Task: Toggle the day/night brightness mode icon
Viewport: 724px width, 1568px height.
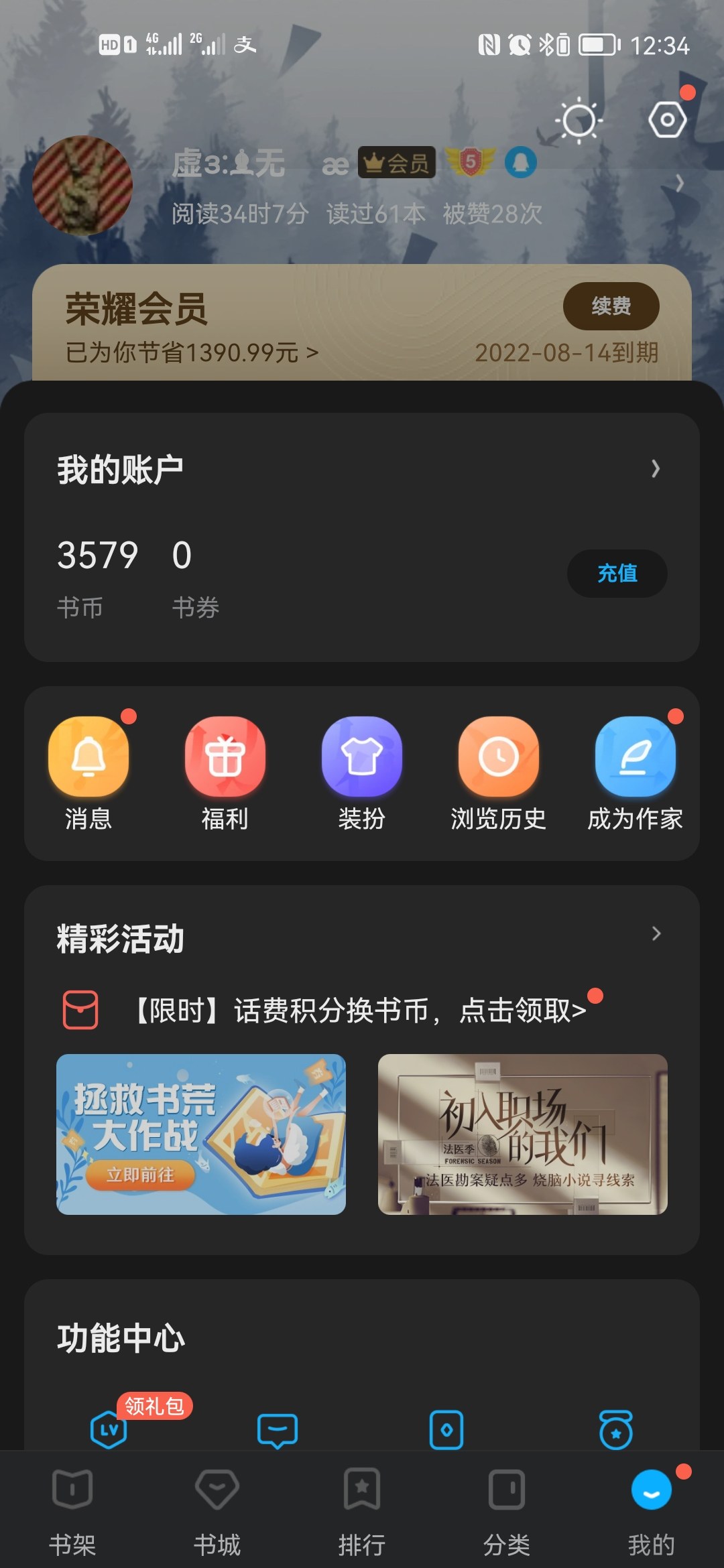Action: click(579, 121)
